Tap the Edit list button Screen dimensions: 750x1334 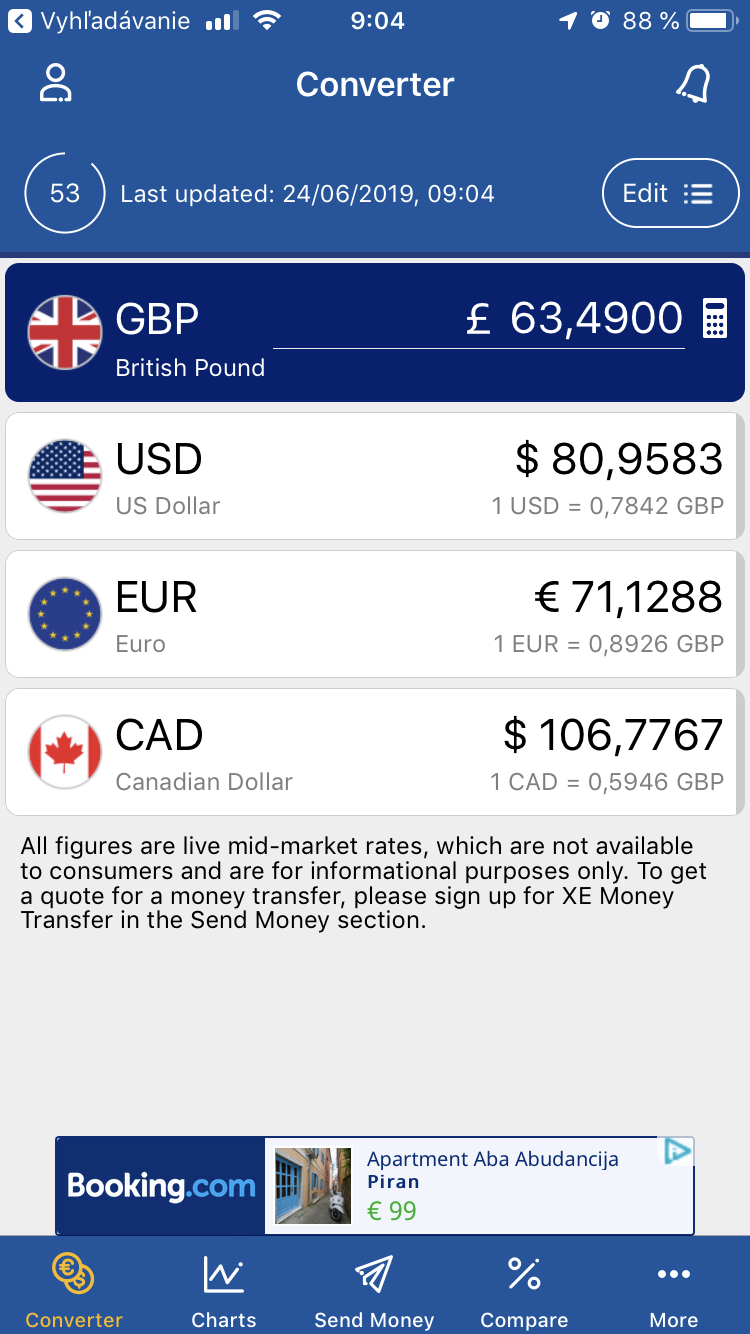tap(670, 193)
